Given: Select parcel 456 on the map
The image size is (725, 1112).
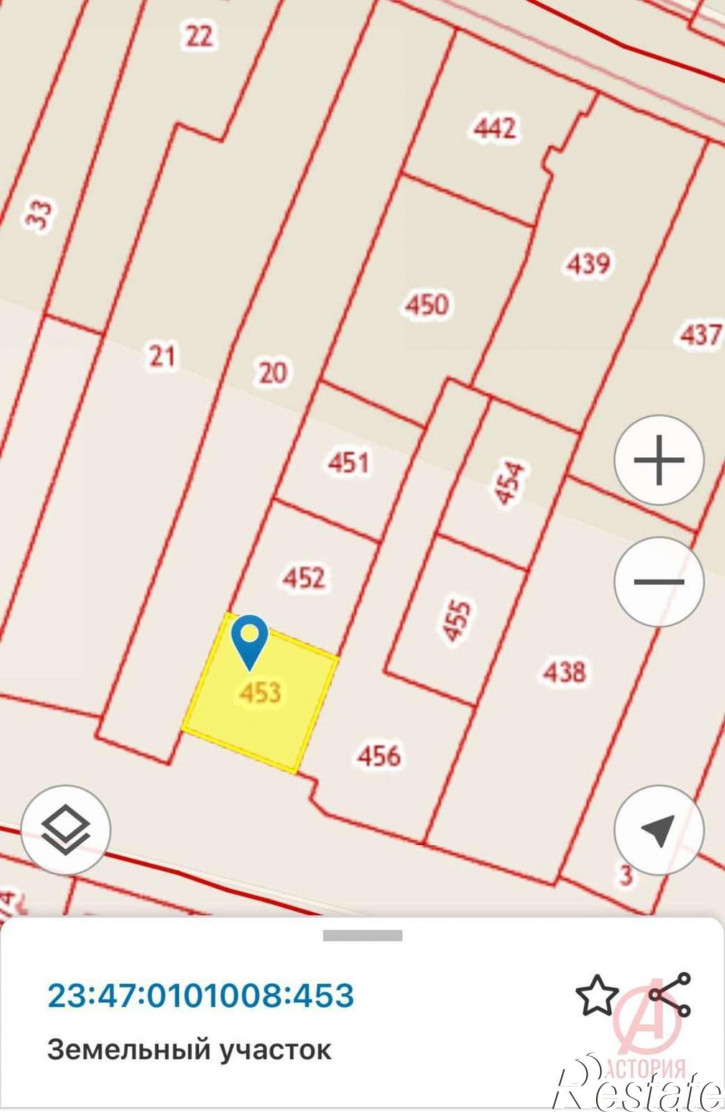Looking at the screenshot, I should [x=378, y=756].
